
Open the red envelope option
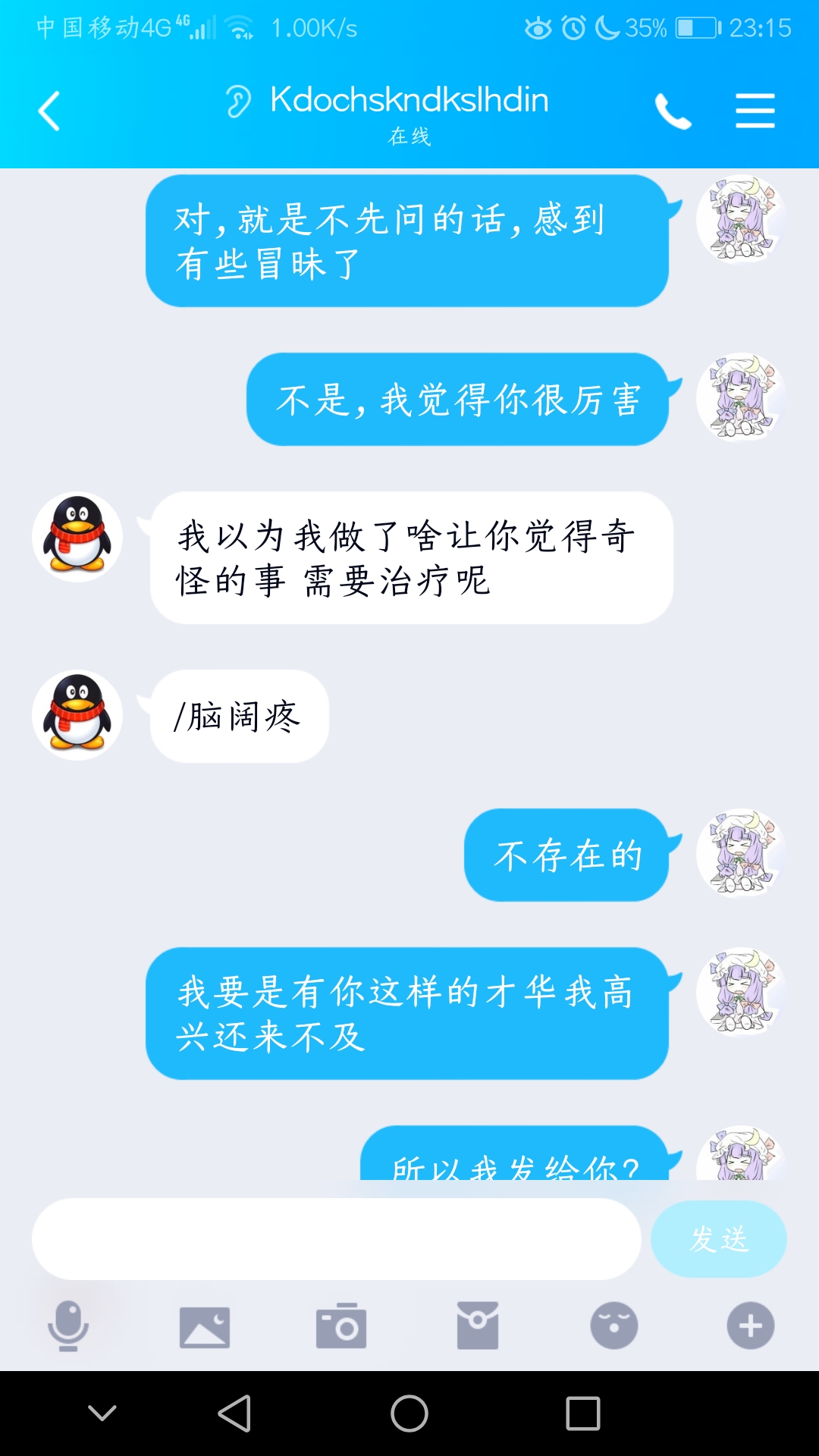(478, 1326)
